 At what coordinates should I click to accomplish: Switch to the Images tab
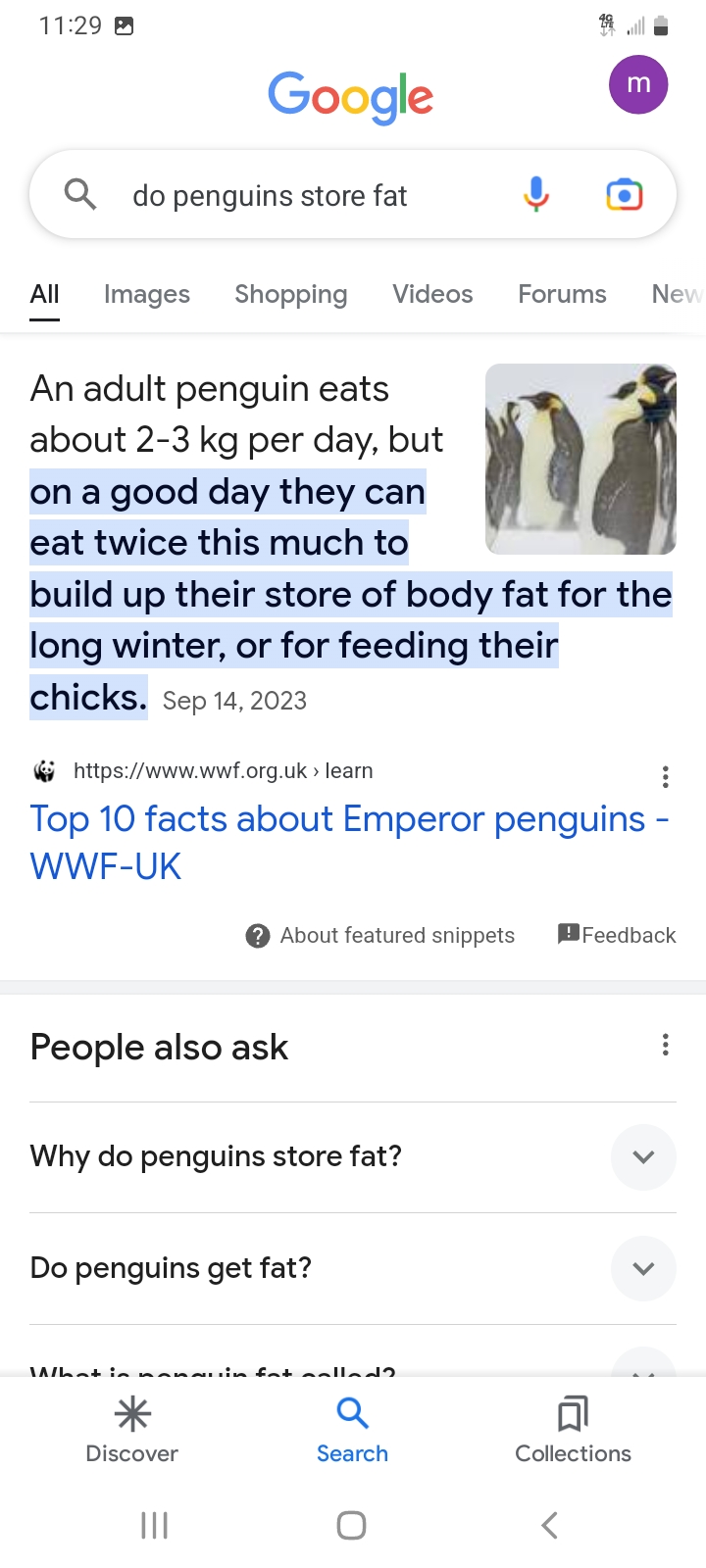pos(147,294)
